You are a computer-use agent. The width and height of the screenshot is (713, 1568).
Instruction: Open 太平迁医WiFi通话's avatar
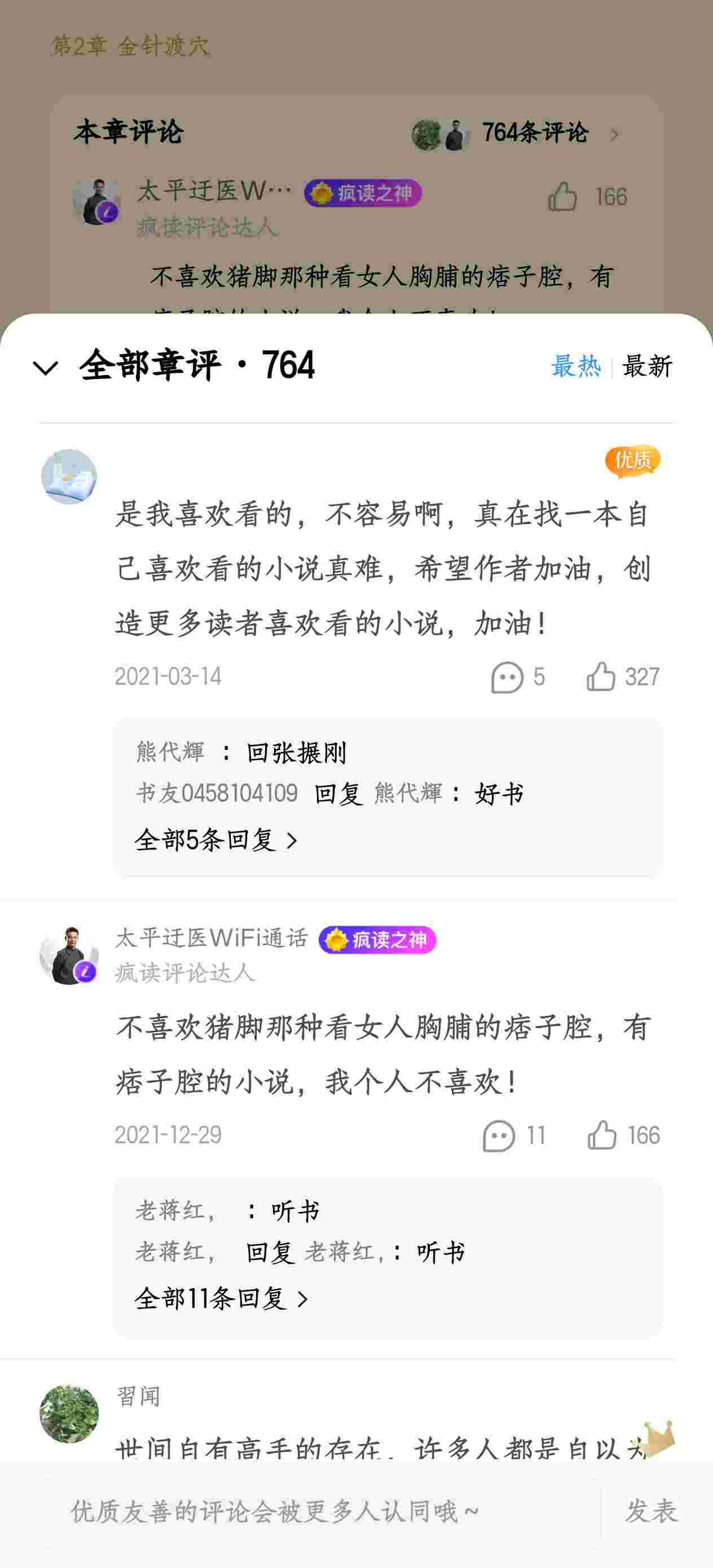click(x=69, y=955)
